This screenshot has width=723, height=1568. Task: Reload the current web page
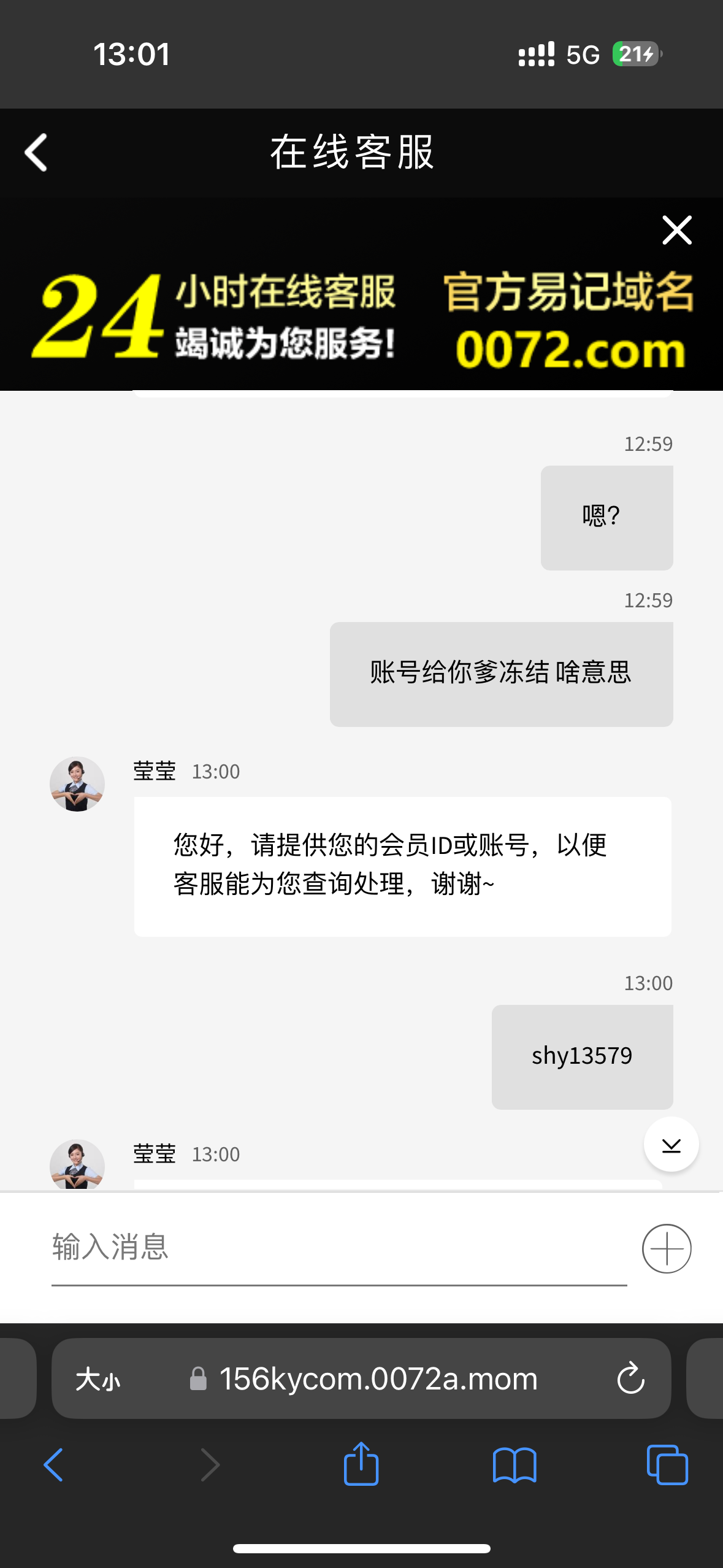coord(630,1379)
